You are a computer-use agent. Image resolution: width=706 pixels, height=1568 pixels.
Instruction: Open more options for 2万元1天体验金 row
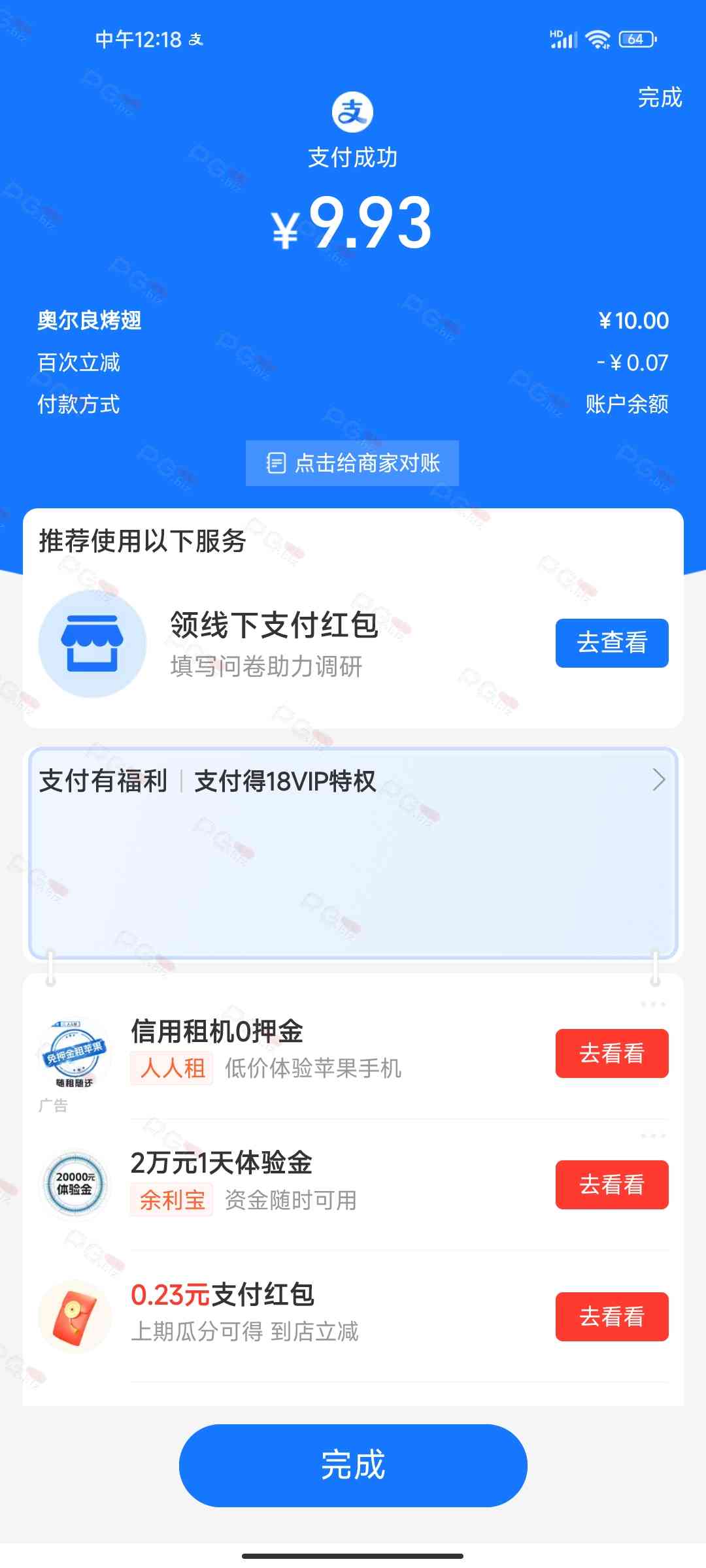[652, 1135]
